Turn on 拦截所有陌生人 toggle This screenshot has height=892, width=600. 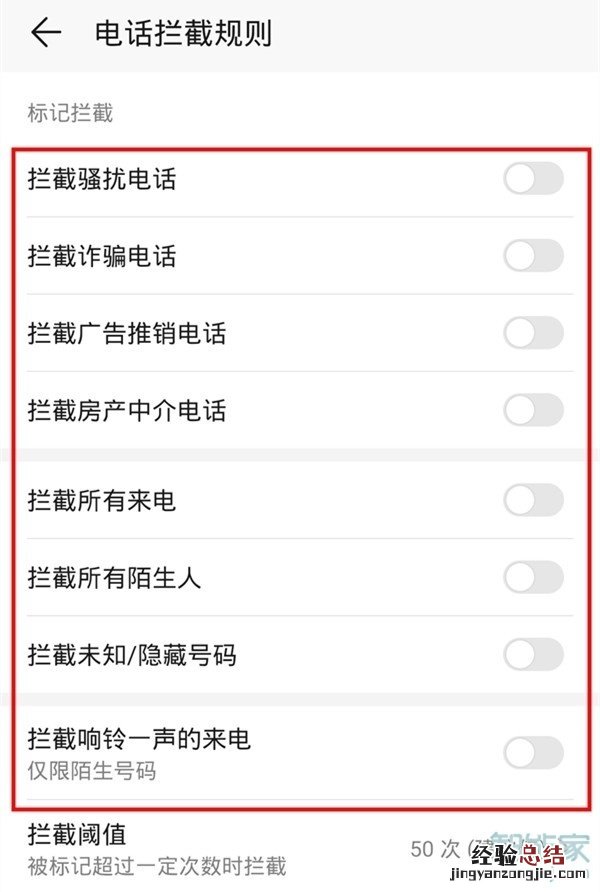[533, 577]
